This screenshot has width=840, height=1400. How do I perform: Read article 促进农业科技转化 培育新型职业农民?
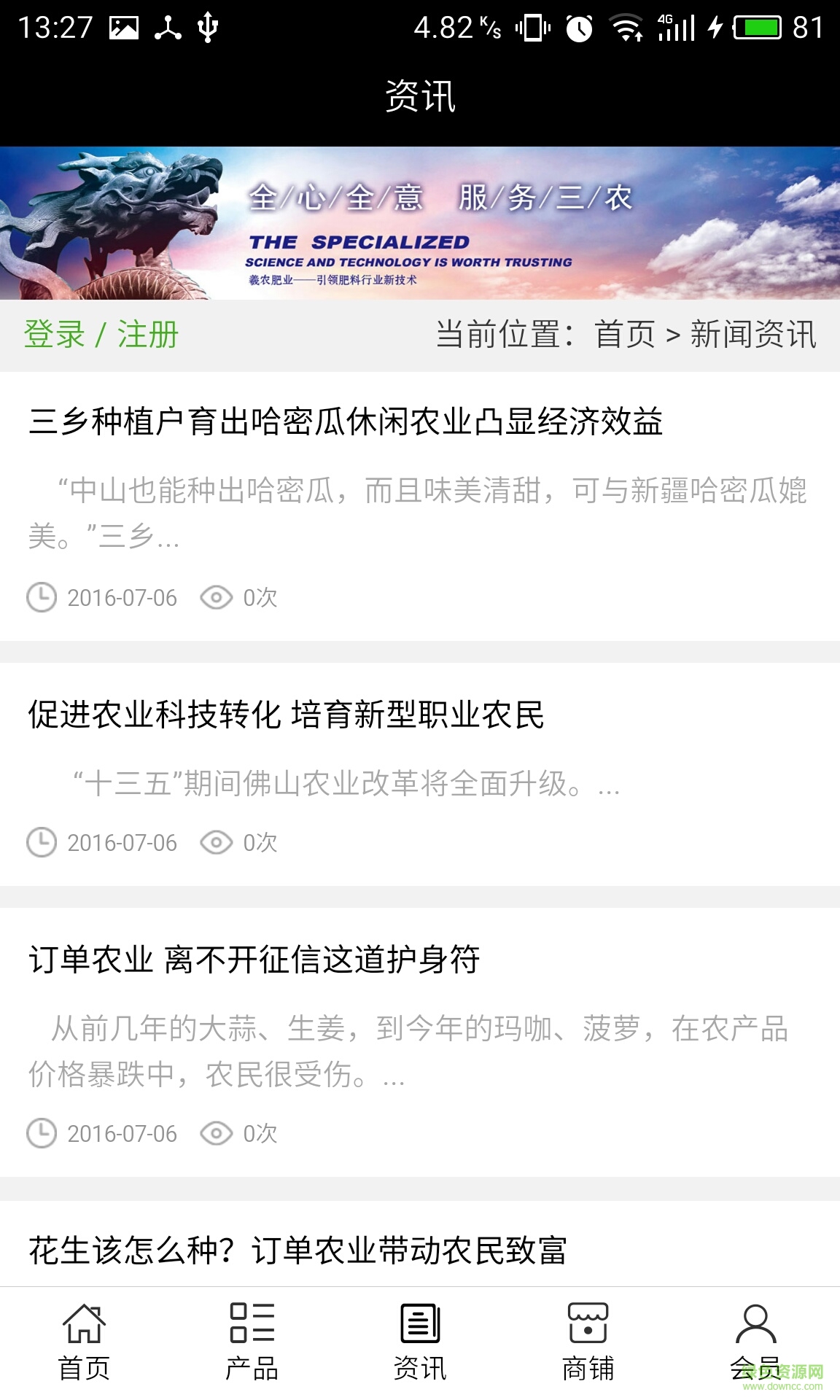(287, 715)
